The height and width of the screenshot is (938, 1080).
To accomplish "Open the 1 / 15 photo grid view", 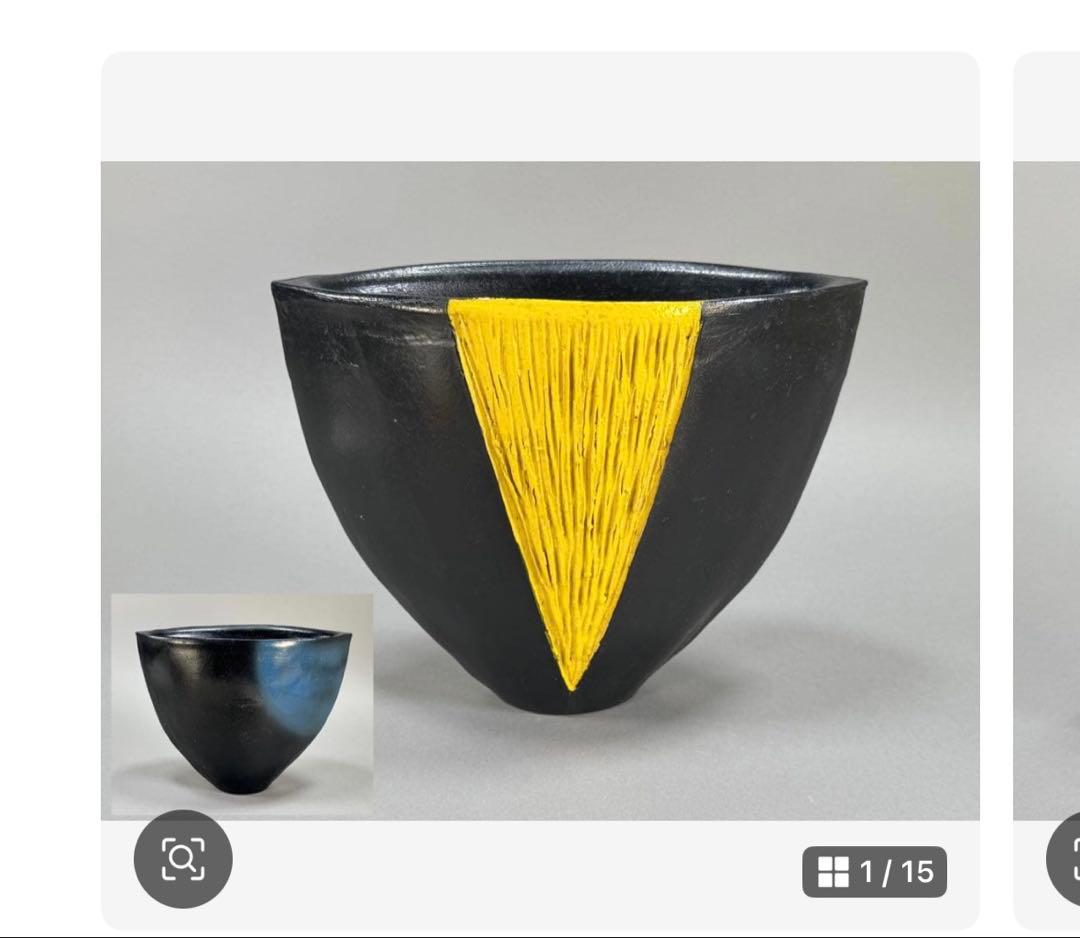I will pos(874,872).
